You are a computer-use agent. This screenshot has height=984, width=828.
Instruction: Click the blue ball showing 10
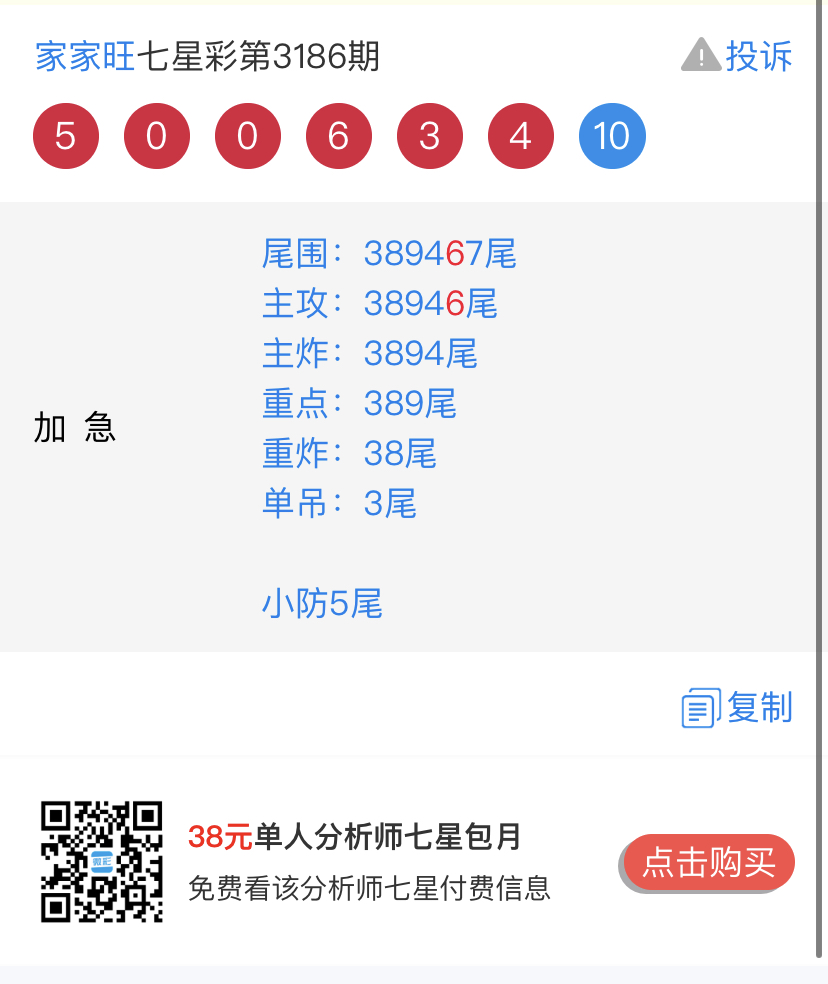(611, 135)
